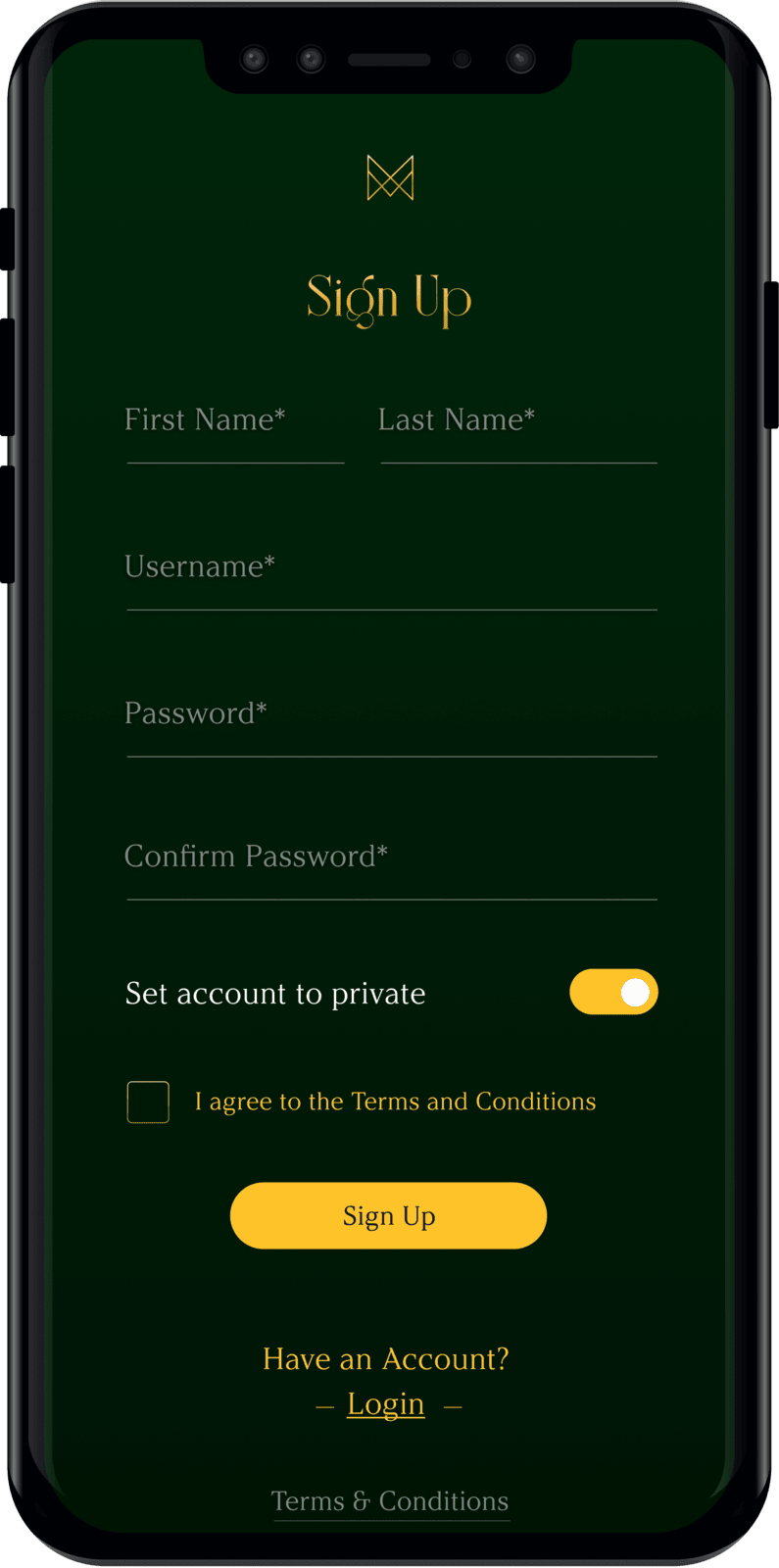779x1568 pixels.
Task: Check the Terms and Conditions agreement box
Action: [148, 1102]
